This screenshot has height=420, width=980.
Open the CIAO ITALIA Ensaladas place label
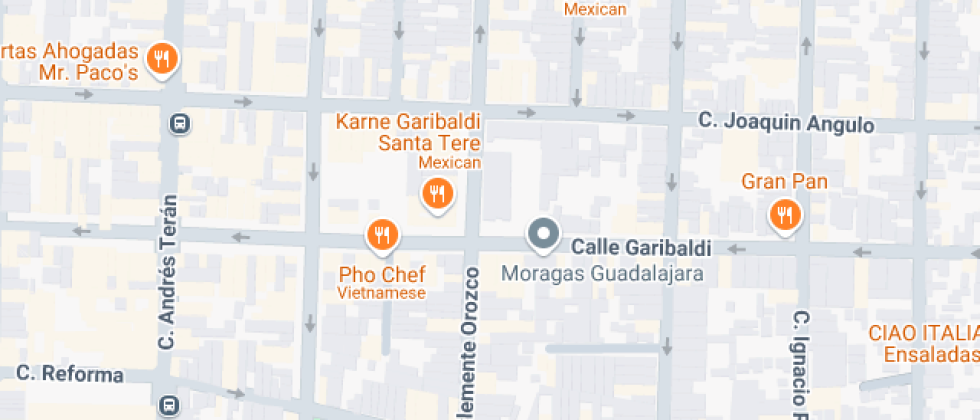(923, 344)
